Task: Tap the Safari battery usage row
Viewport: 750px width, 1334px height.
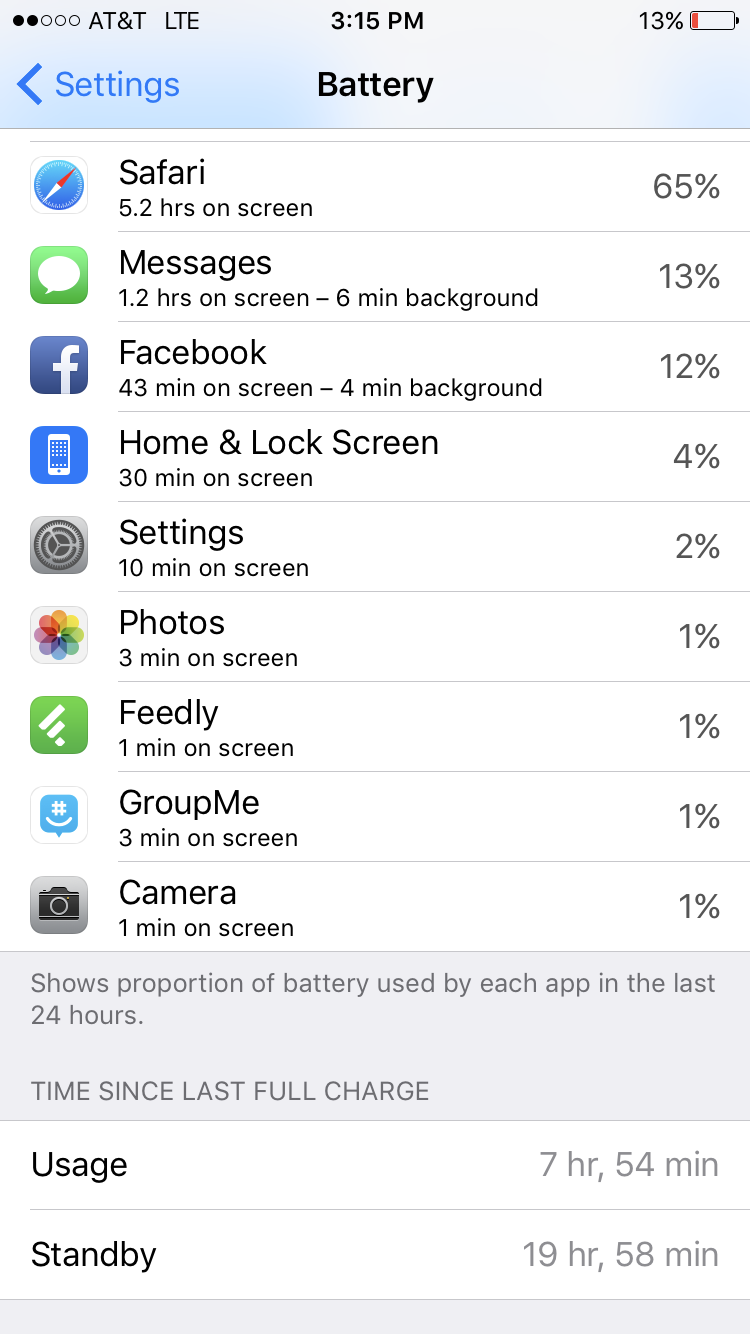Action: point(375,187)
